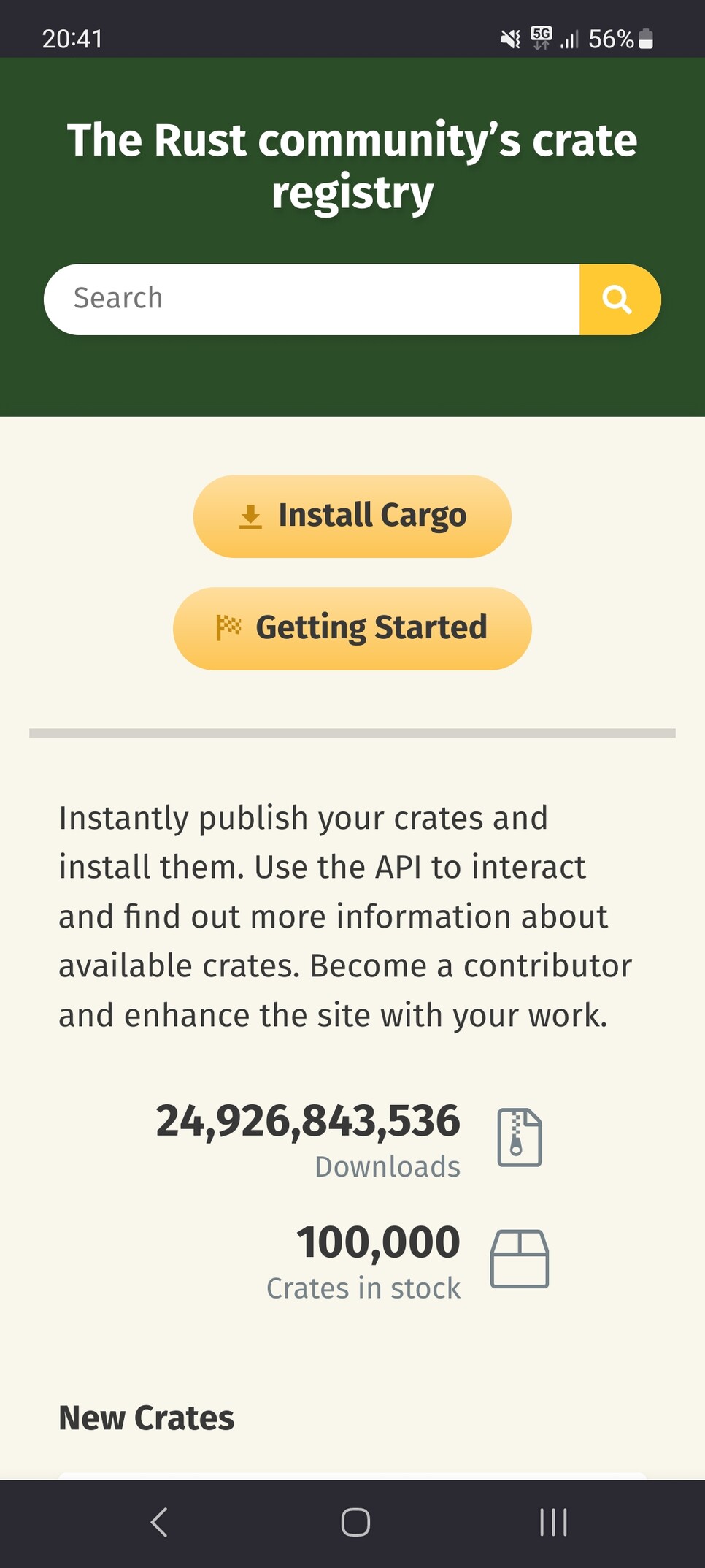Open recent apps from navigation bar
Image resolution: width=705 pixels, height=1568 pixels.
point(552,1523)
